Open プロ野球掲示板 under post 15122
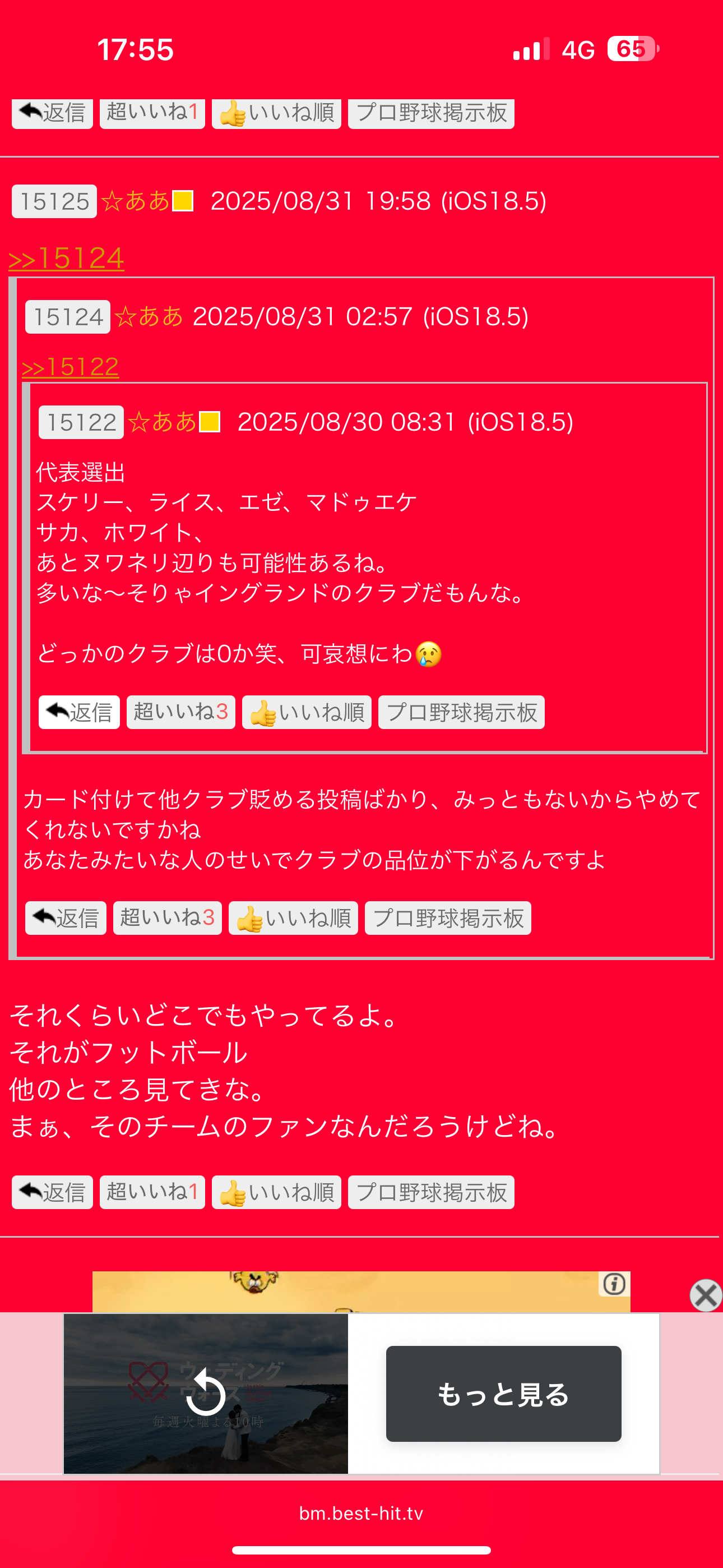723x1568 pixels. tap(461, 712)
